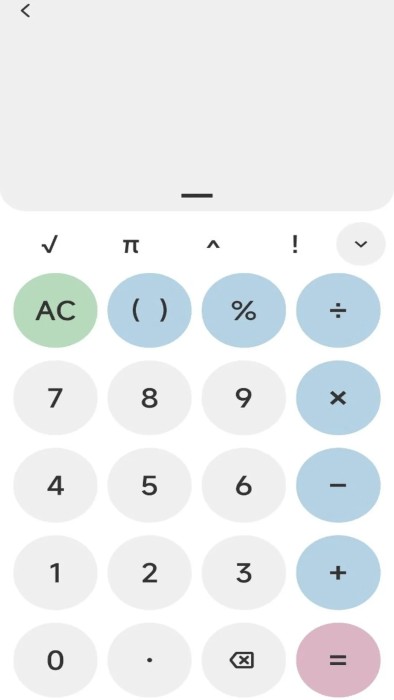The height and width of the screenshot is (700, 394).
Task: Insert the square root symbol
Action: pyautogui.click(x=49, y=245)
